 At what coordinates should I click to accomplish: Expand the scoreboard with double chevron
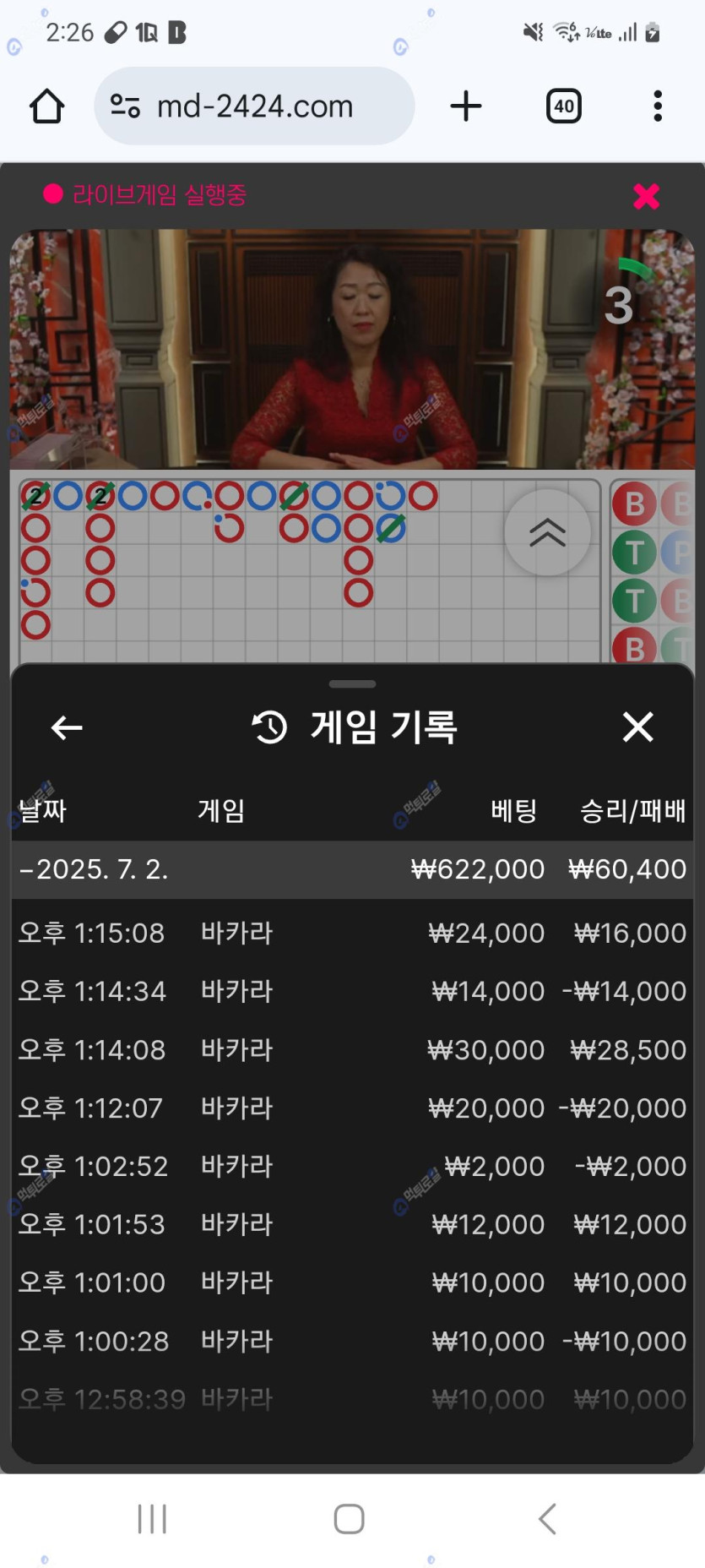click(547, 533)
